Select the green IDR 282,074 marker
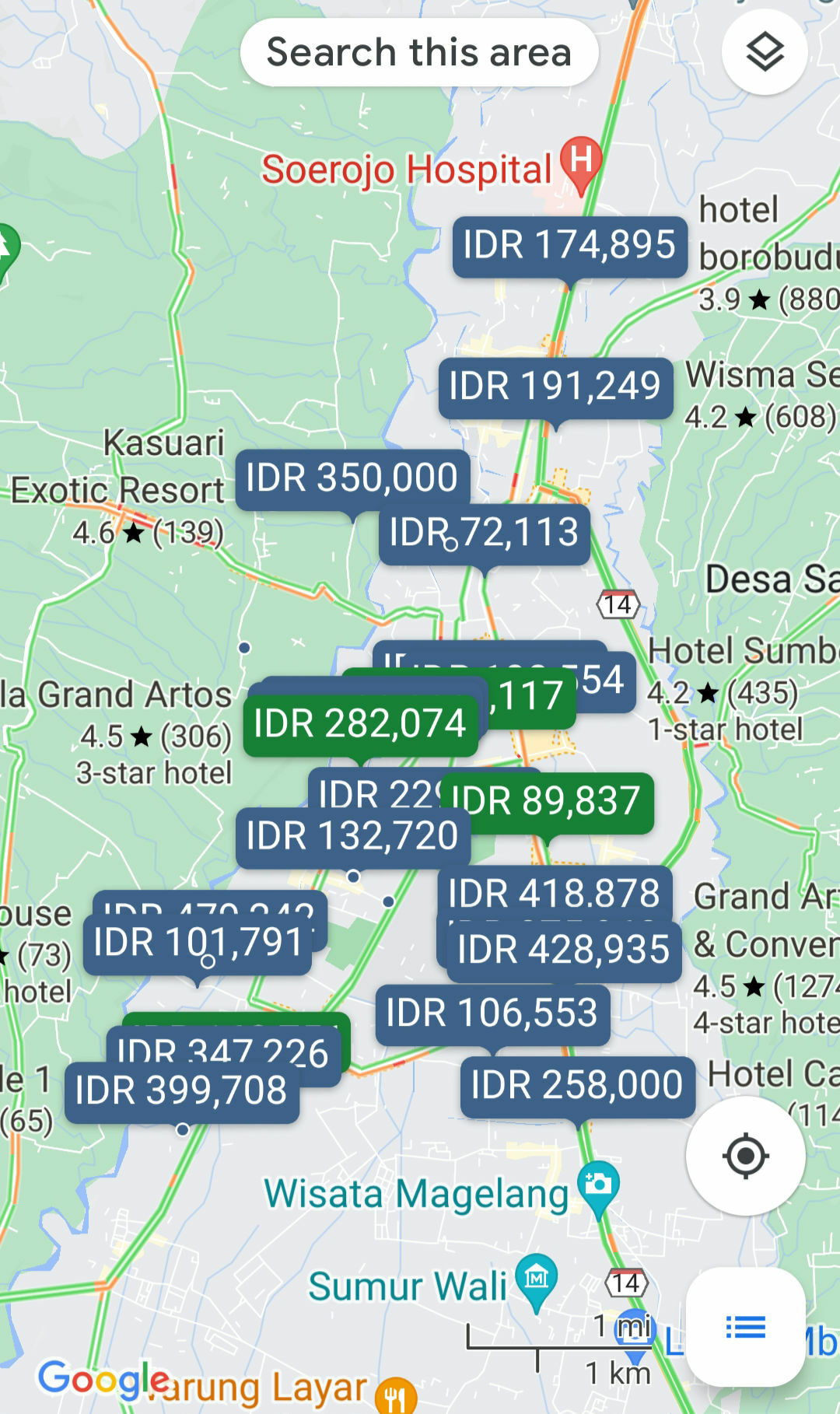 click(x=360, y=725)
